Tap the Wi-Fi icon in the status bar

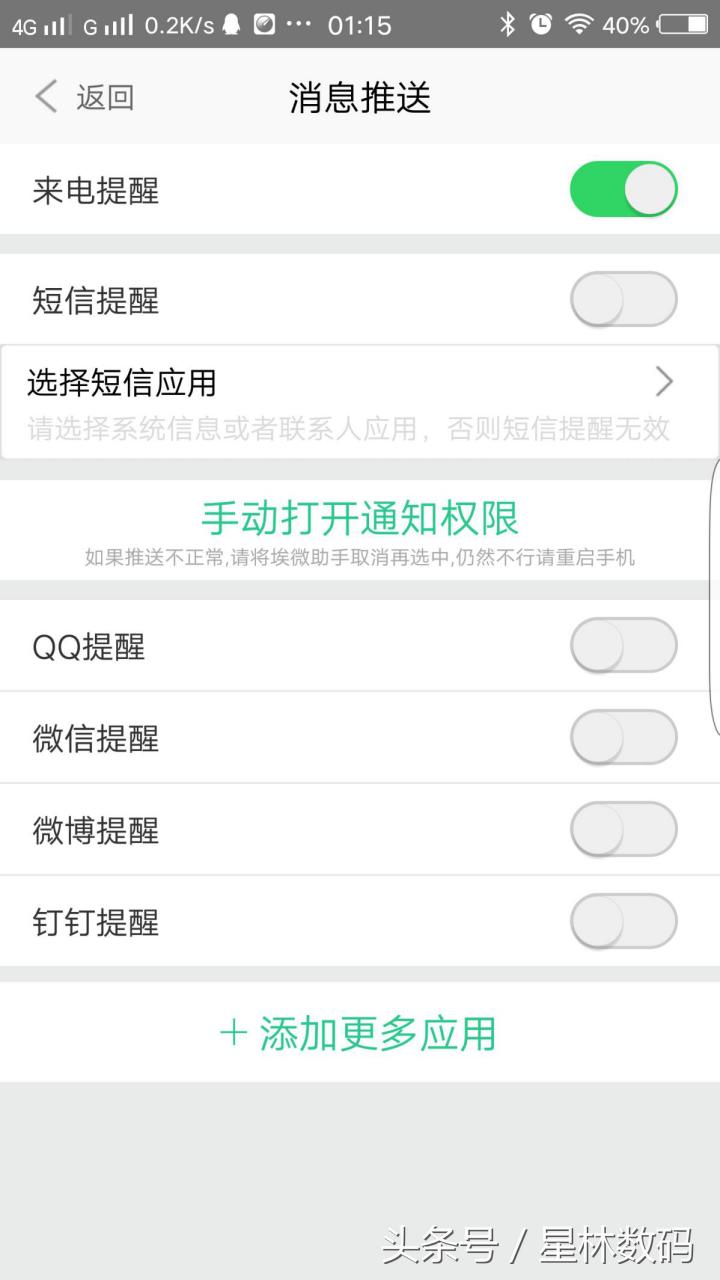point(579,24)
